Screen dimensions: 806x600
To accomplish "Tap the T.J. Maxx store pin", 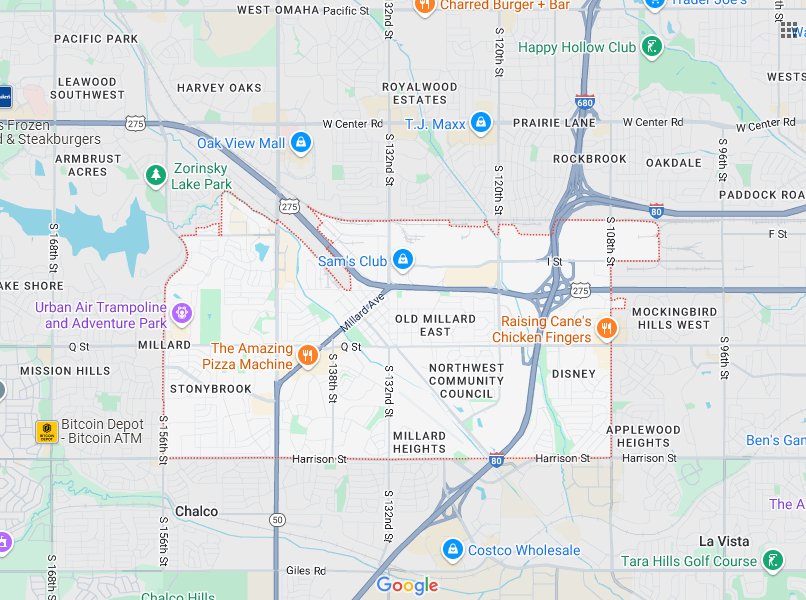I will pyautogui.click(x=481, y=122).
